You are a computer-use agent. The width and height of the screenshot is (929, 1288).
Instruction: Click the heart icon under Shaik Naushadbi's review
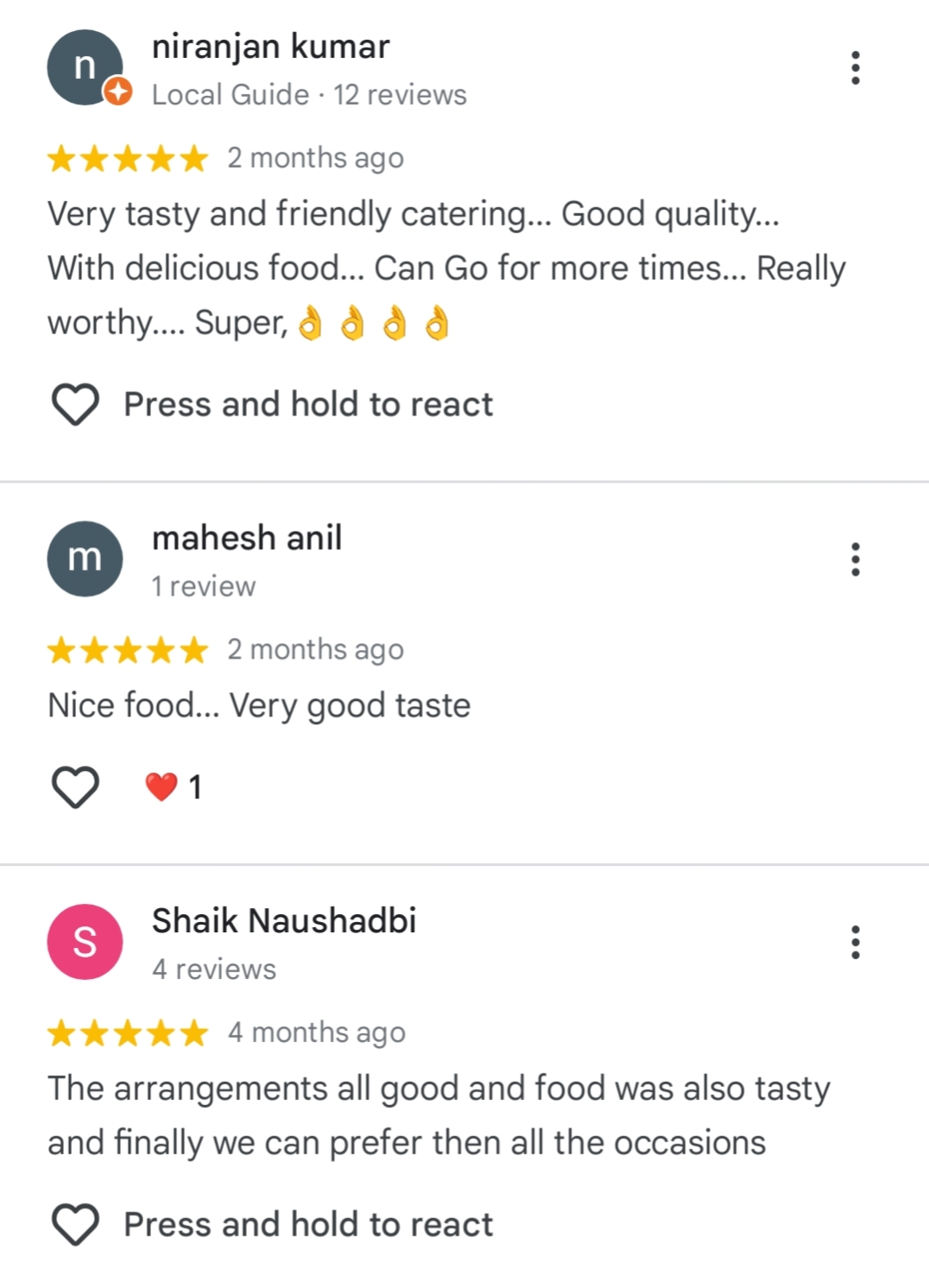[74, 1223]
